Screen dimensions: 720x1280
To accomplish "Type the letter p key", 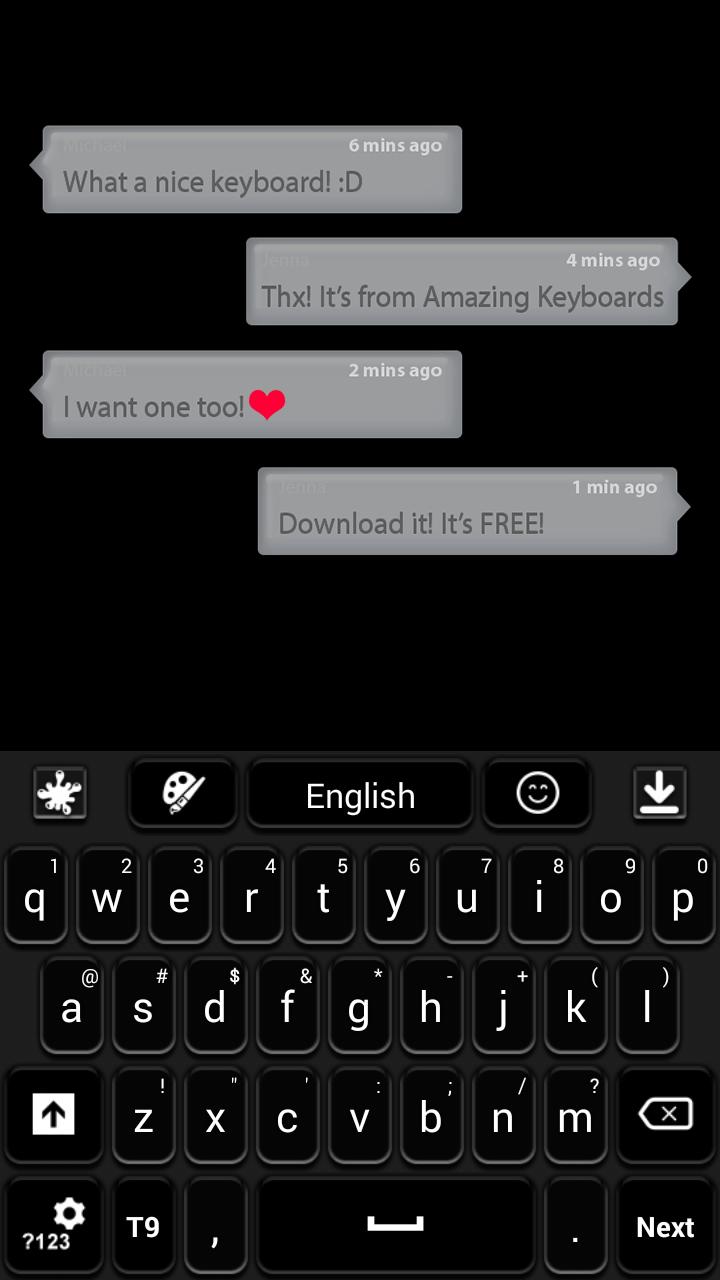I will [x=683, y=897].
